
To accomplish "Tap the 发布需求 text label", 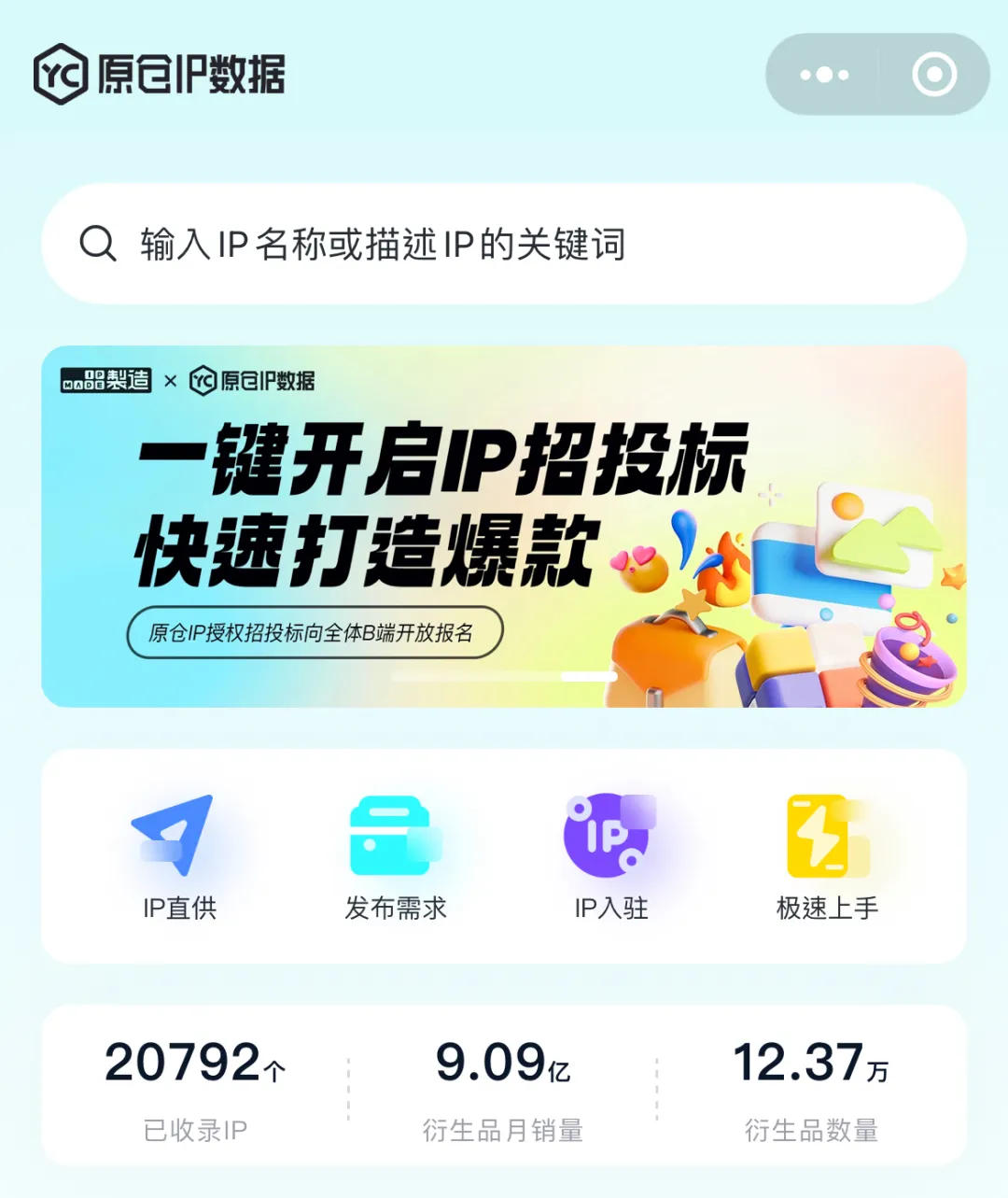I will (x=396, y=909).
